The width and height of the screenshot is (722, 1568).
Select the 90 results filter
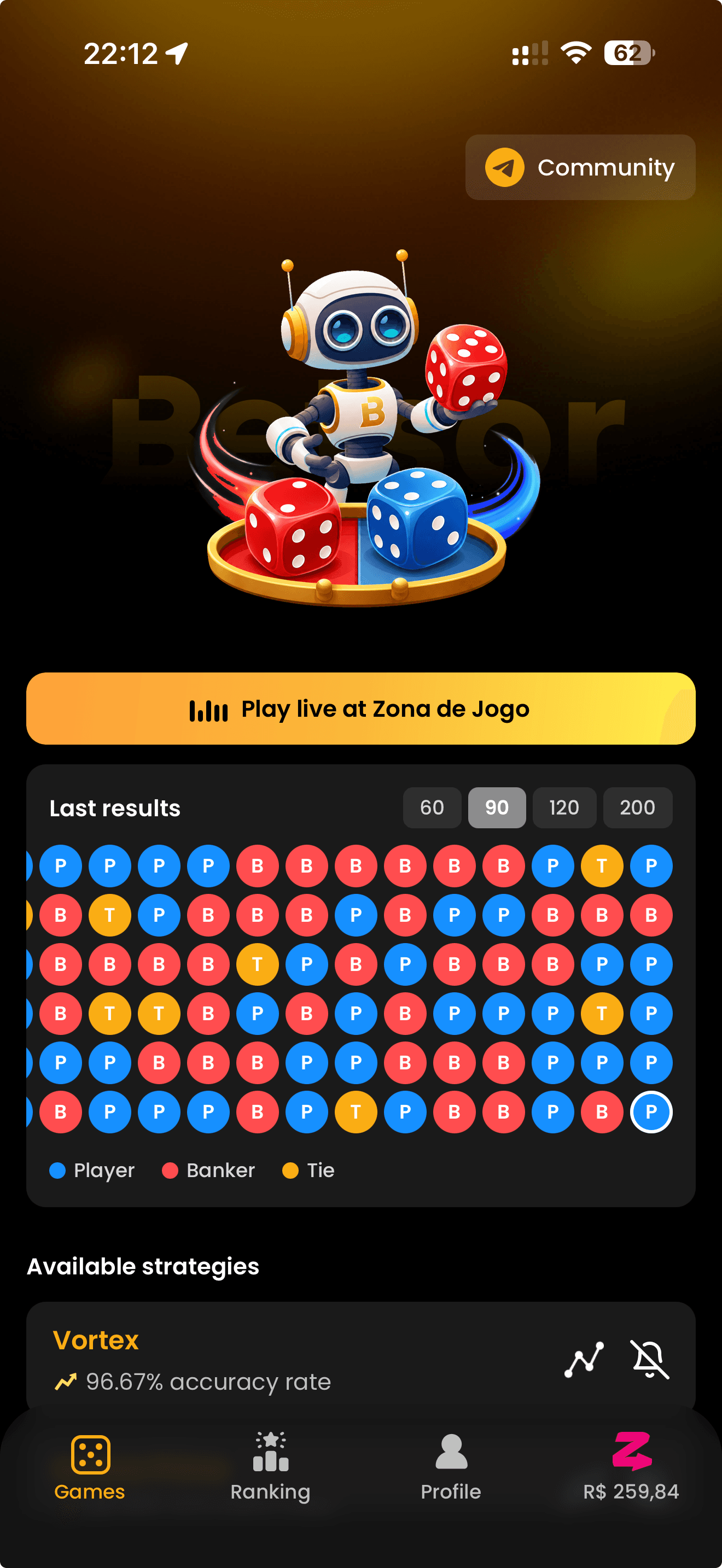pos(497,808)
